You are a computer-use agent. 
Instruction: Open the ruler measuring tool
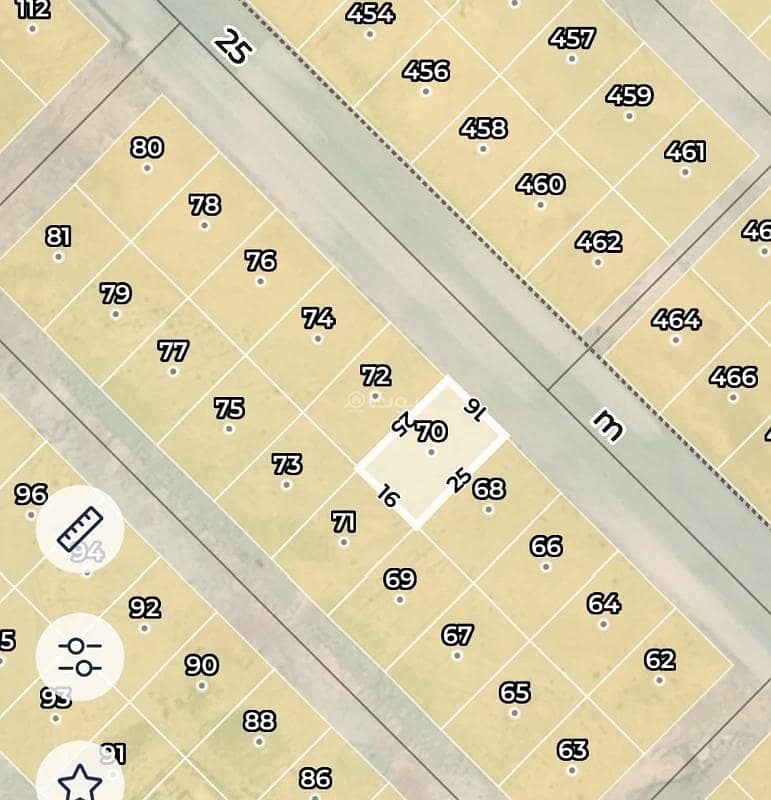coord(80,529)
